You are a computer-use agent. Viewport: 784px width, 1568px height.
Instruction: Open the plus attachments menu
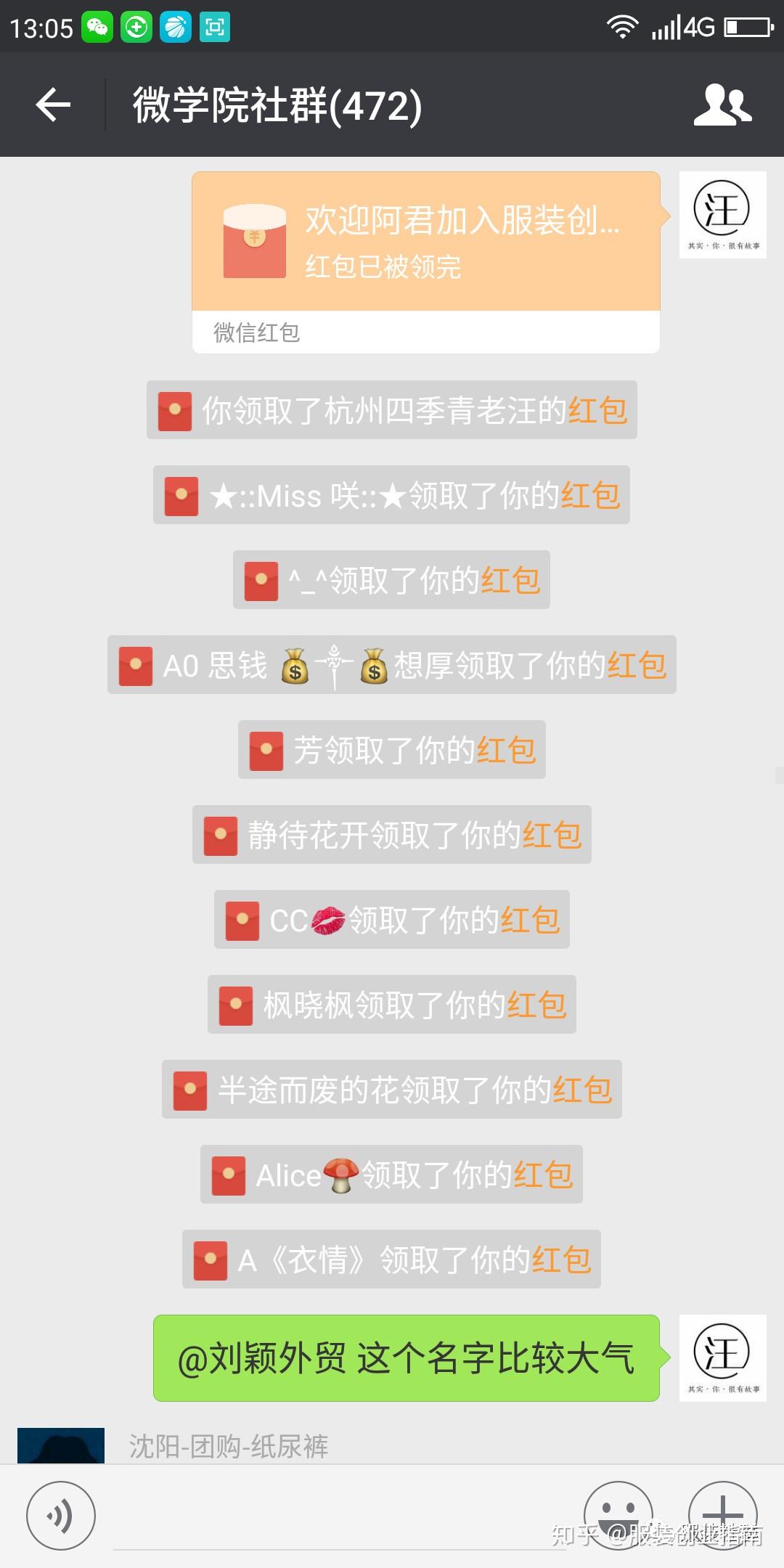tap(722, 1516)
